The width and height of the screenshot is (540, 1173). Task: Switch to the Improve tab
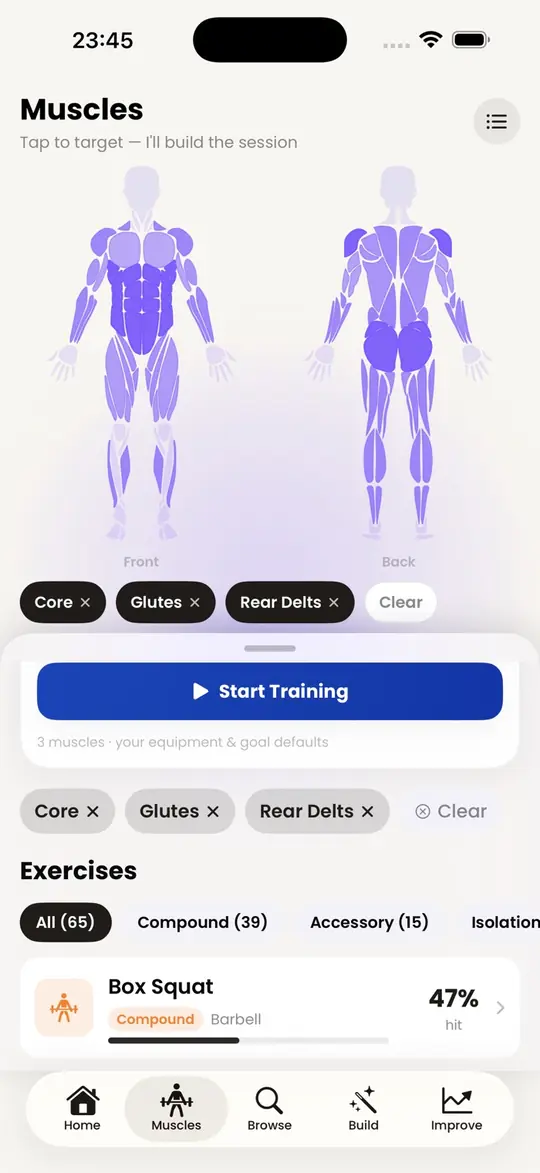tap(456, 1109)
